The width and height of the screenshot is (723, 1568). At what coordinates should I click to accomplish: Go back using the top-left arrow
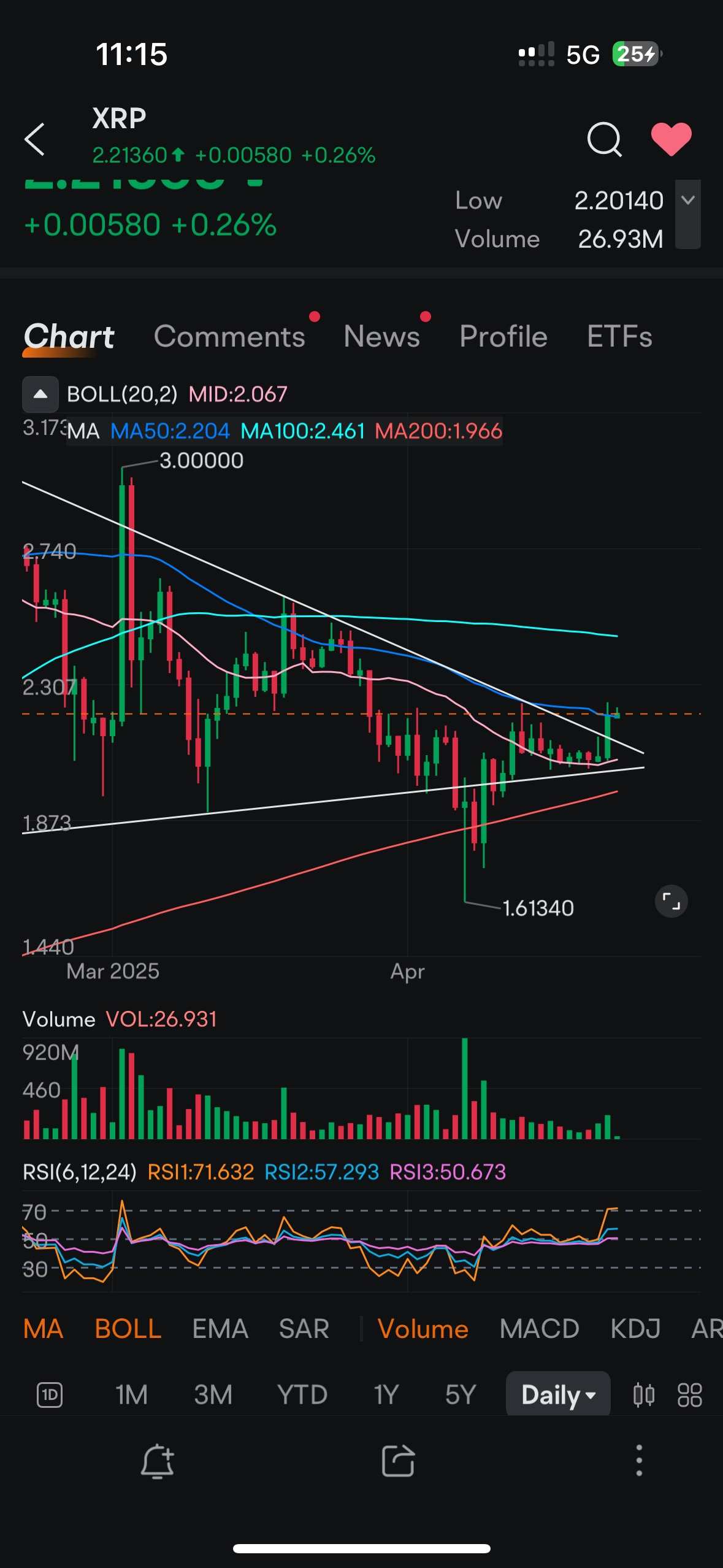(x=34, y=139)
